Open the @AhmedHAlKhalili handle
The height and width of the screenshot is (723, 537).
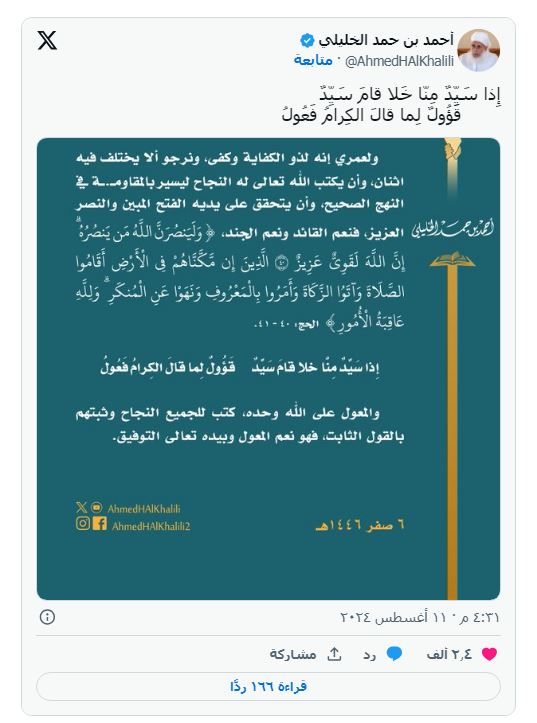(x=399, y=61)
